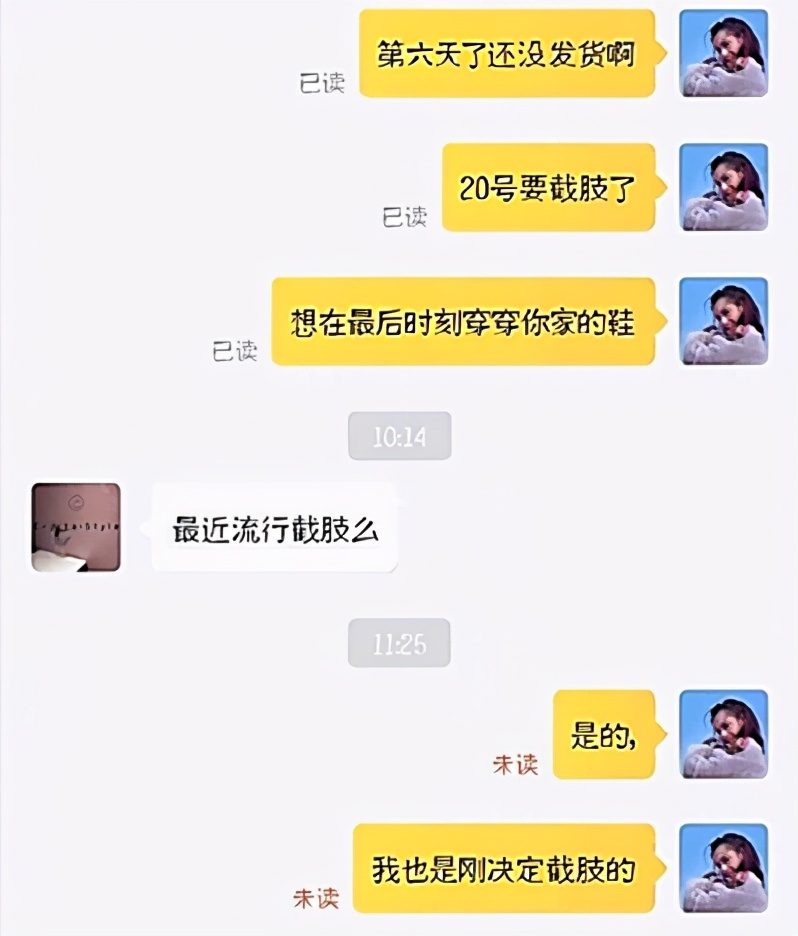This screenshot has height=936, width=798.
Task: Select the '未读' label next to '是的,'
Action: click(514, 764)
